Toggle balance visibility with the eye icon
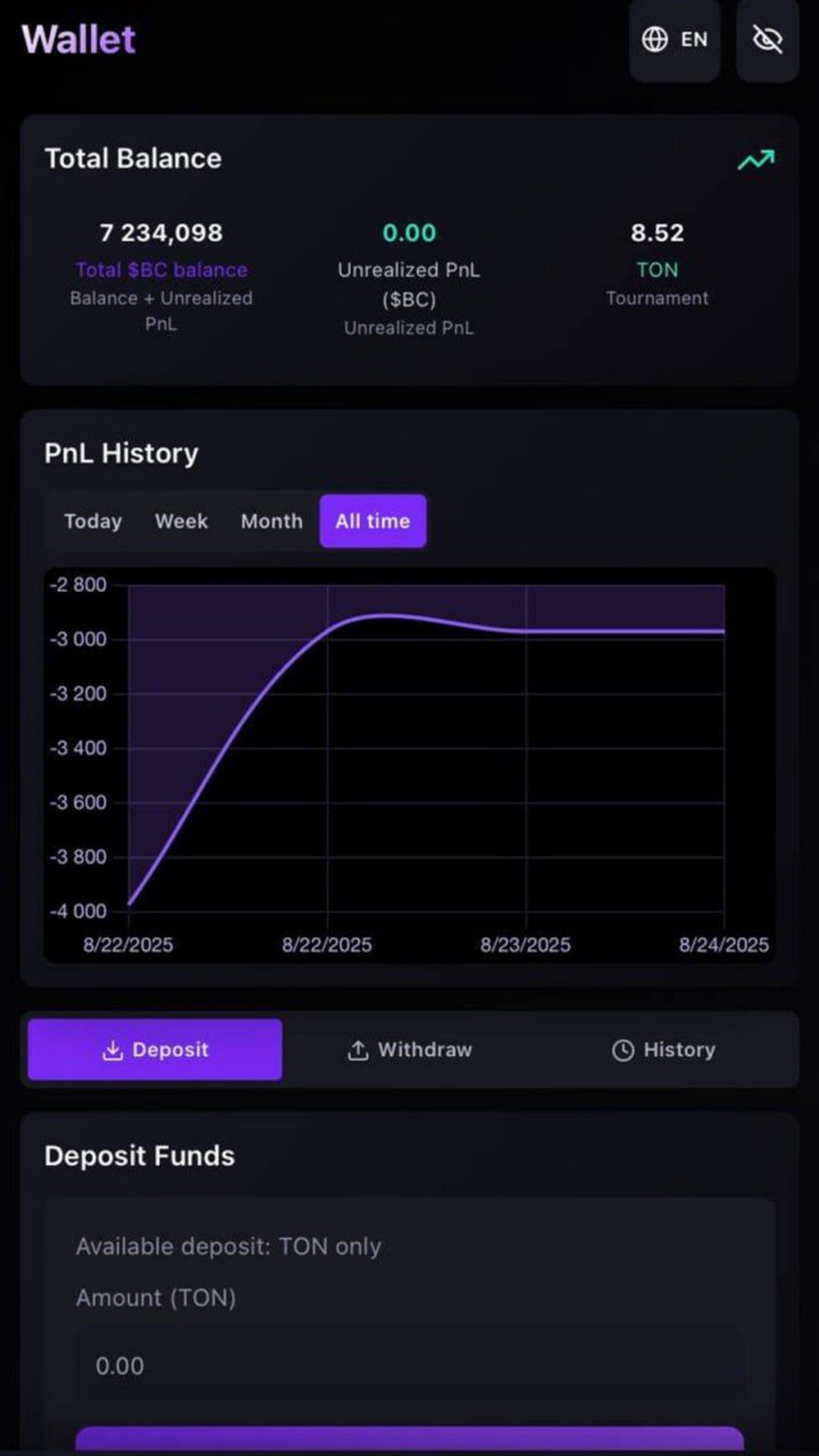 (767, 38)
